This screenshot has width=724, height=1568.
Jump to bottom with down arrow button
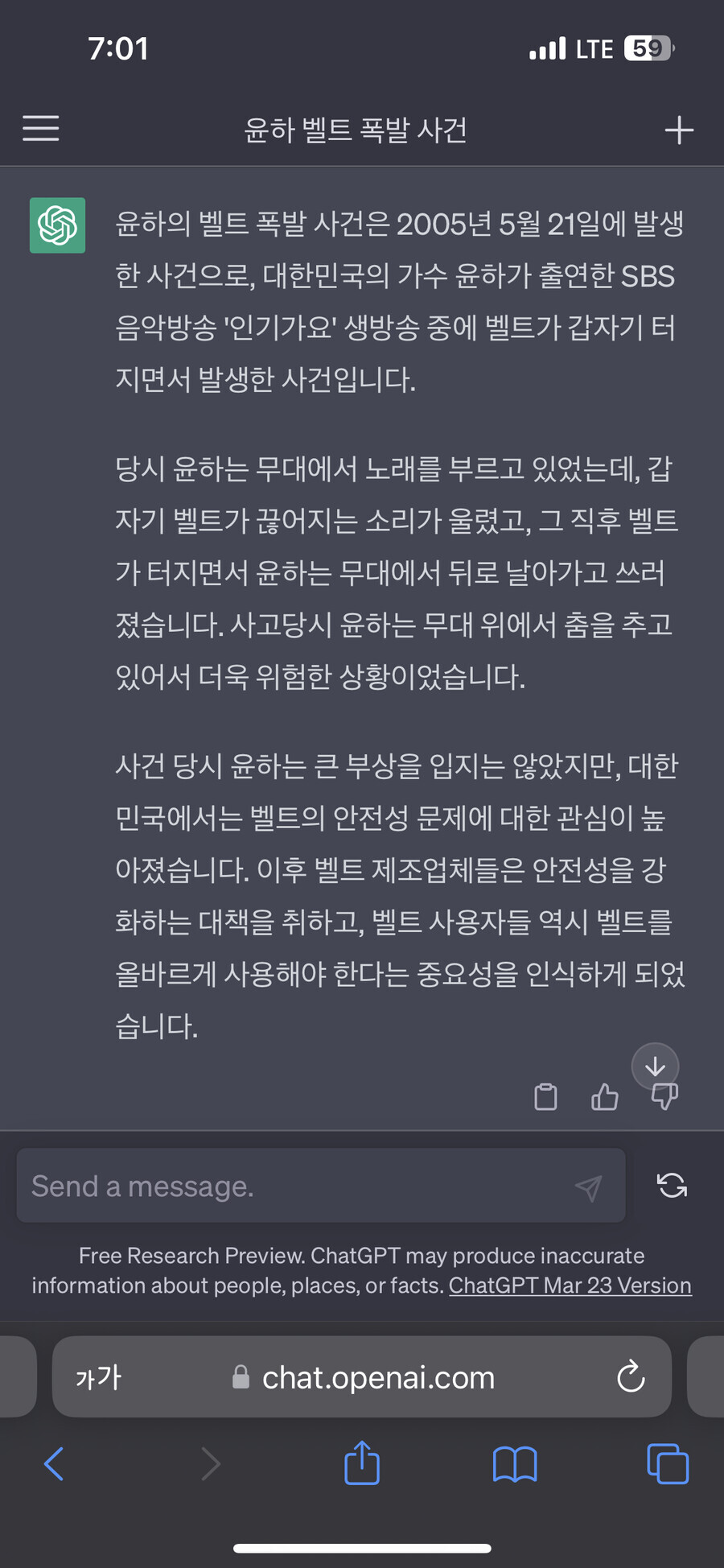pos(656,1067)
